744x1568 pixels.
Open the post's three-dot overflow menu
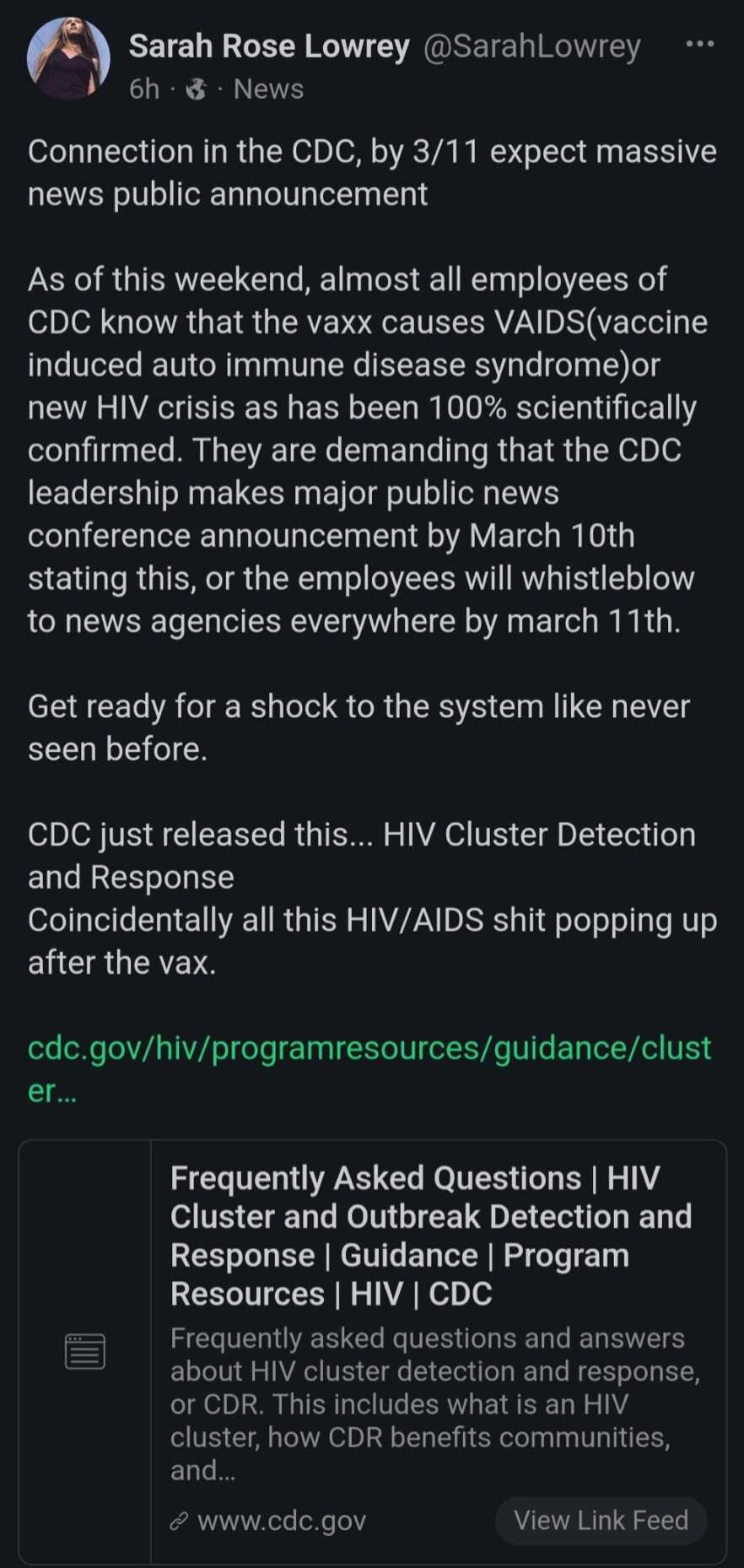(x=699, y=45)
